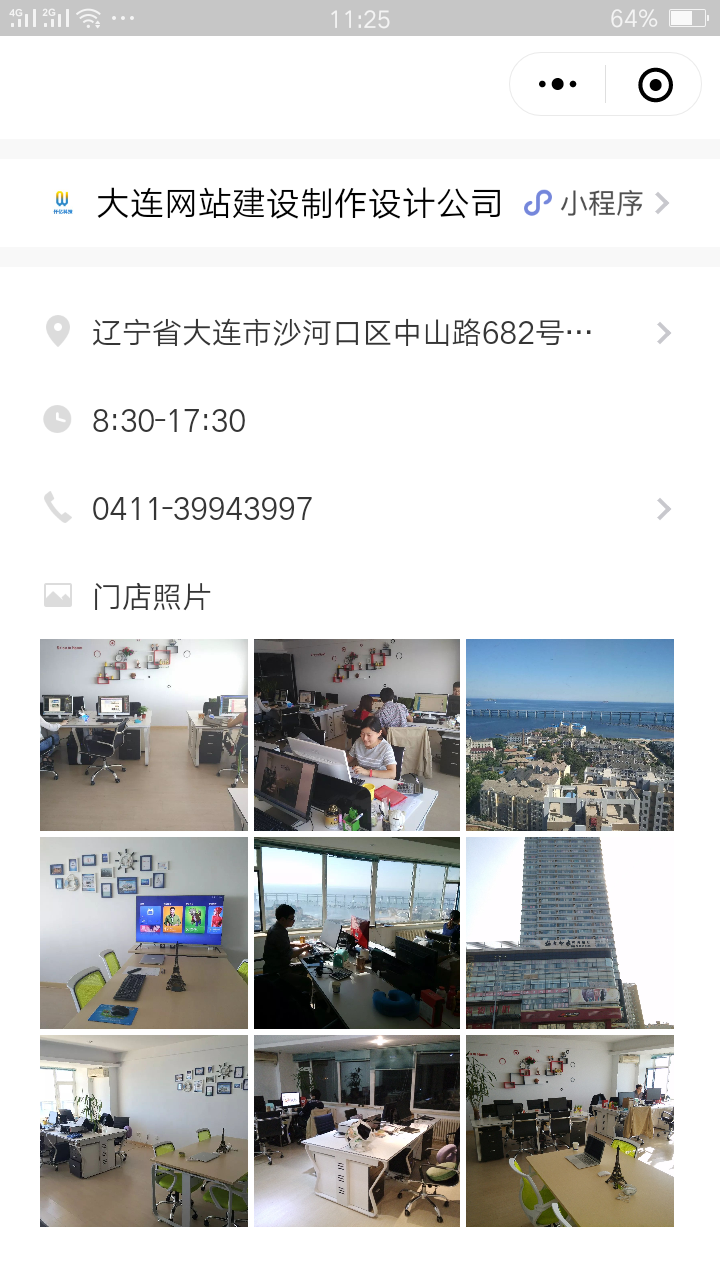
Task: Tap the company logo icon
Action: (62, 202)
